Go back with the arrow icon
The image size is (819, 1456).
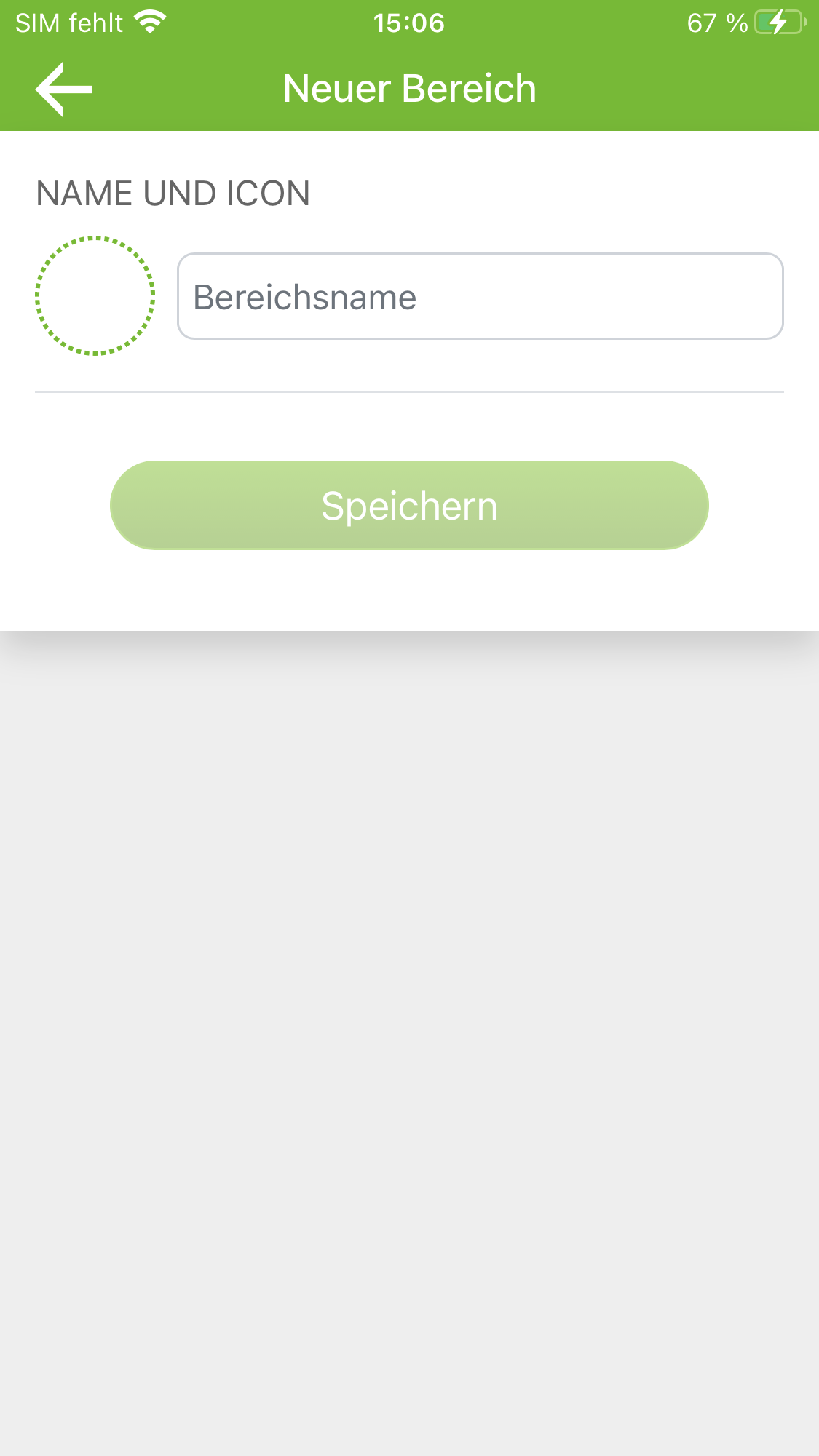coord(64,89)
